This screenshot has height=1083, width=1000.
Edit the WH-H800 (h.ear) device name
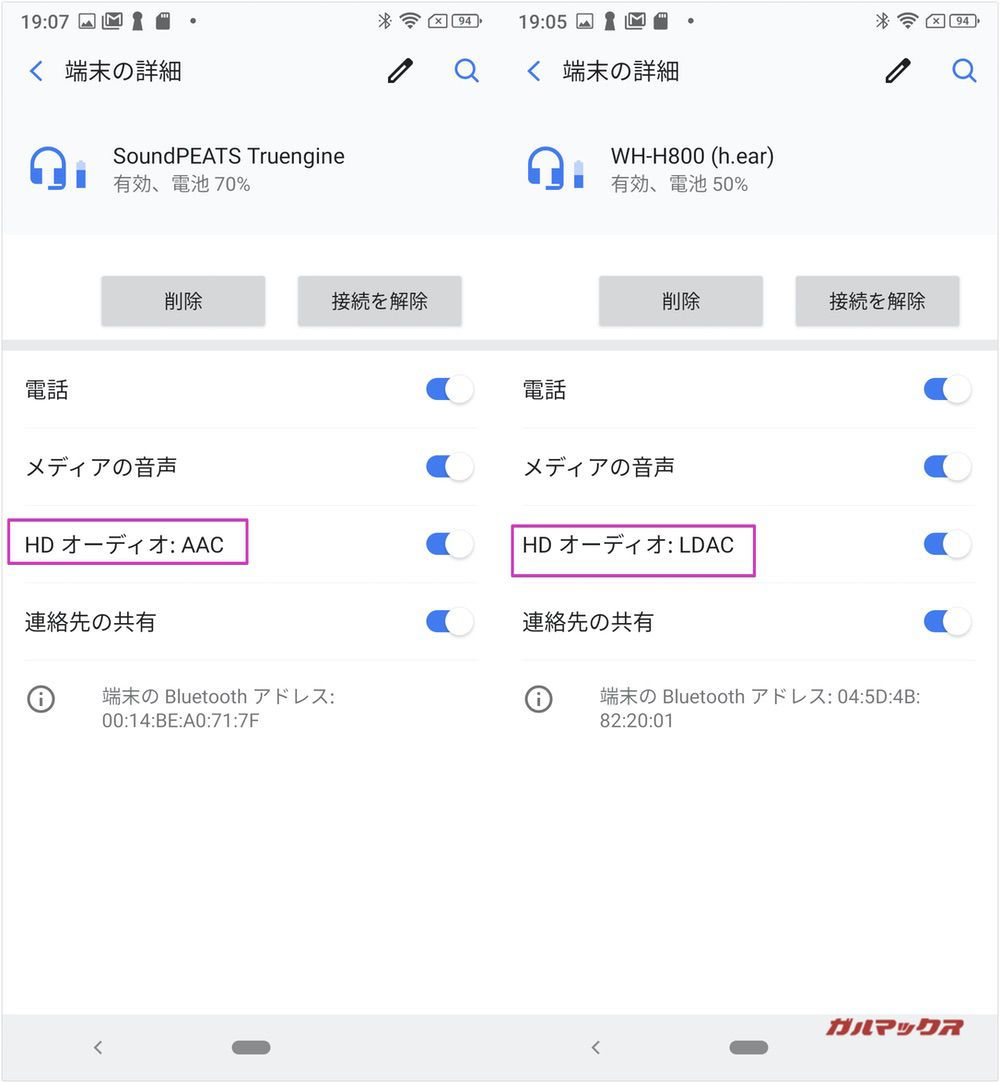point(898,71)
